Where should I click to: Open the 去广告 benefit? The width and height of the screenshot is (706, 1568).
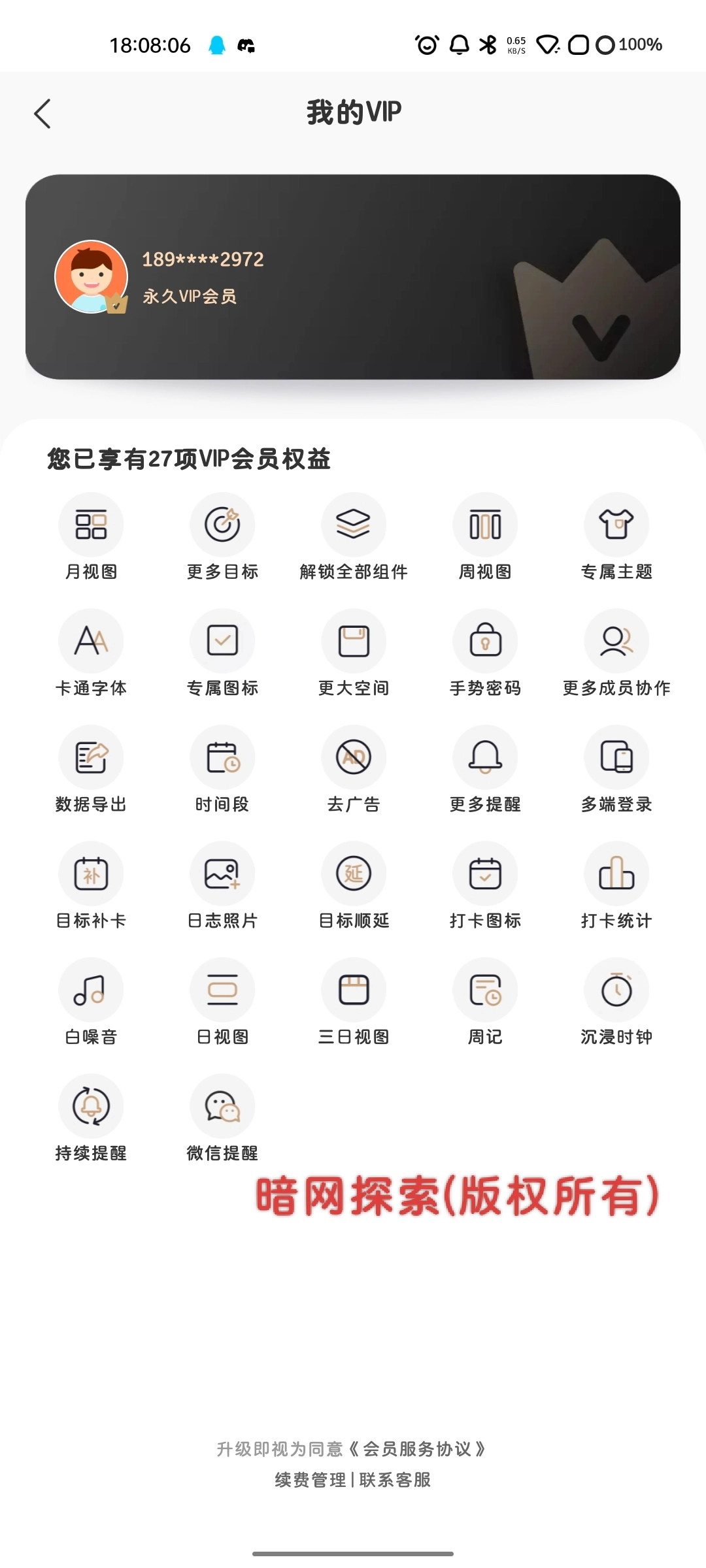click(x=354, y=758)
